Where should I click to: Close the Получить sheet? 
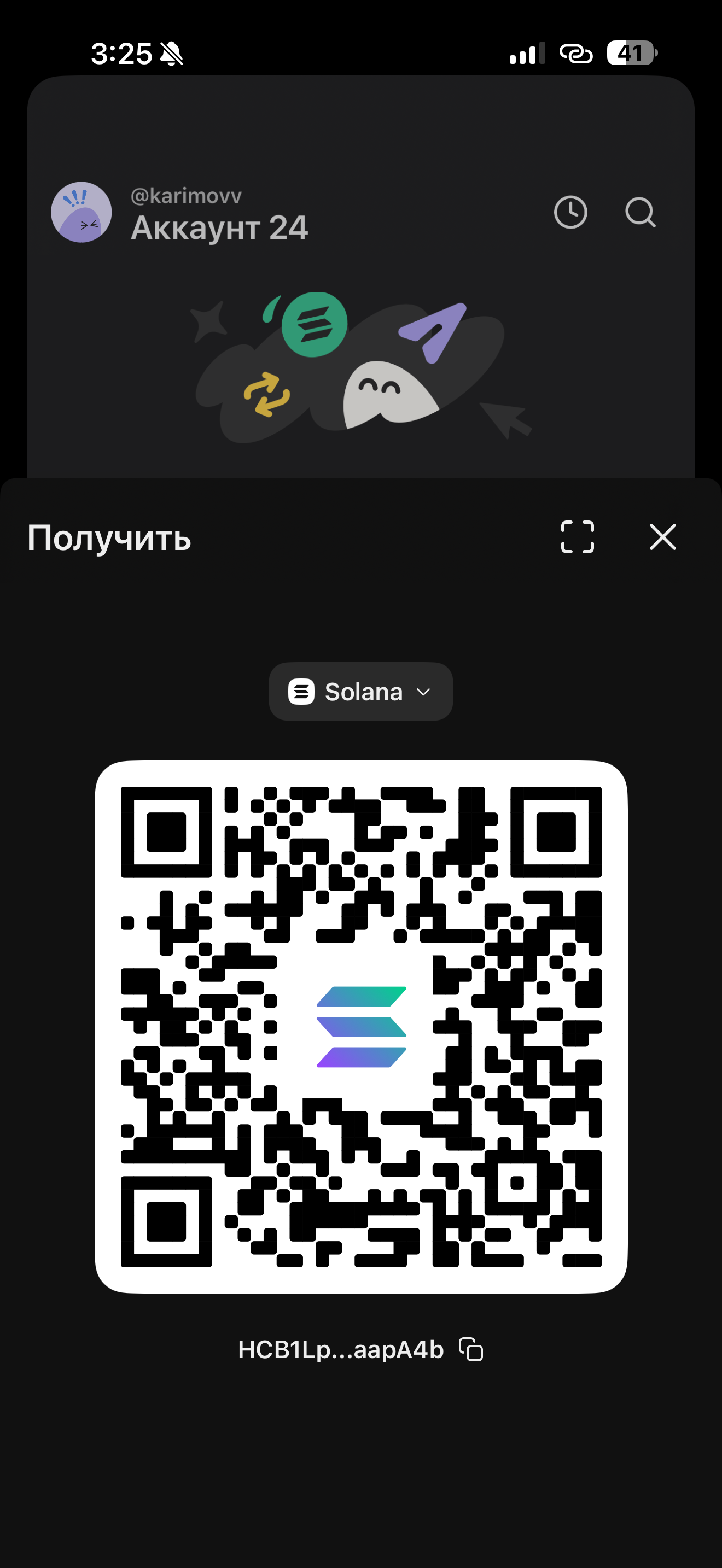(x=662, y=537)
